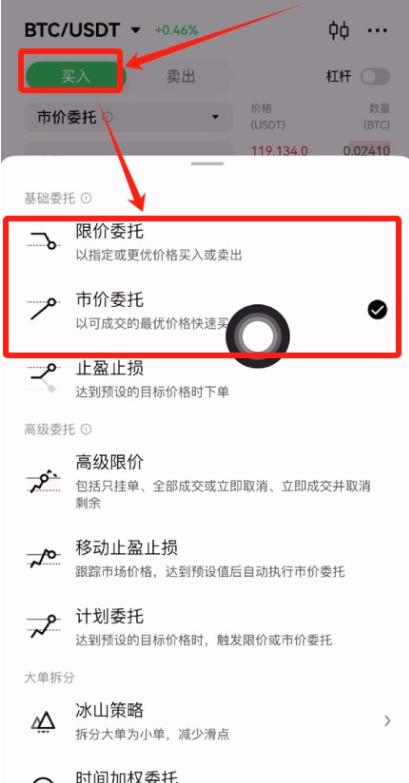Viewport: 409px width, 783px height.
Task: Toggle the 杠杆 leverage switch
Action: (375, 77)
